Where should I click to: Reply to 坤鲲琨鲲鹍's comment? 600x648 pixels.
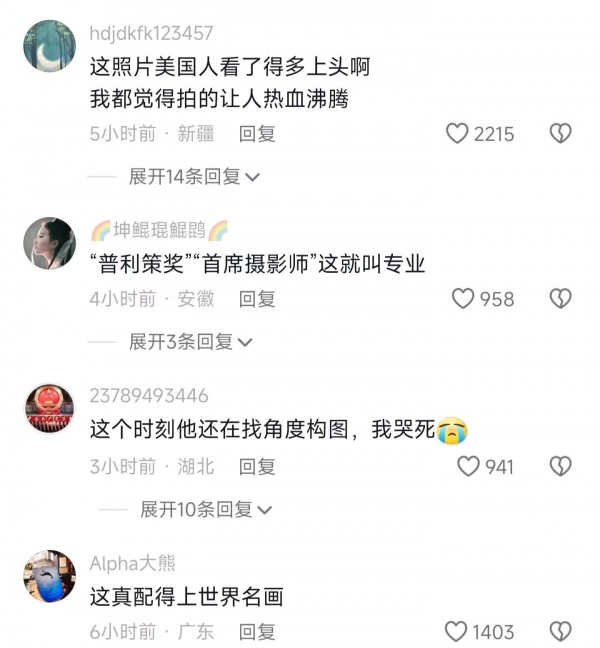click(x=257, y=298)
